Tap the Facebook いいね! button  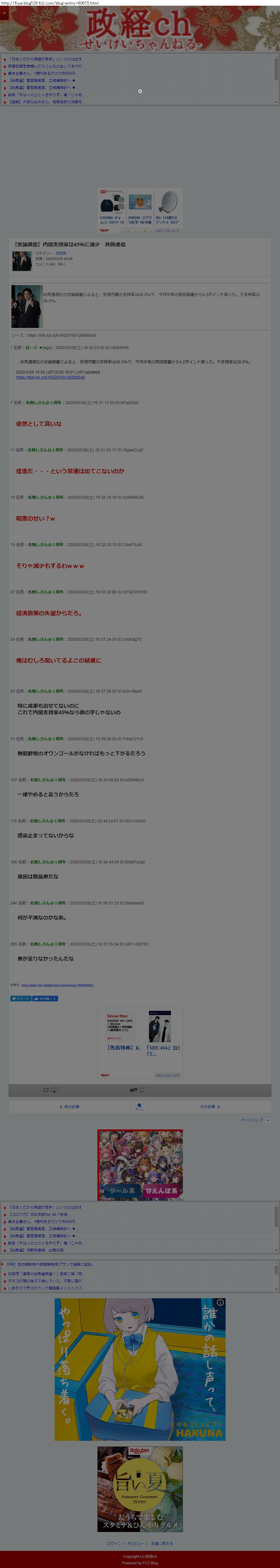coord(45,998)
